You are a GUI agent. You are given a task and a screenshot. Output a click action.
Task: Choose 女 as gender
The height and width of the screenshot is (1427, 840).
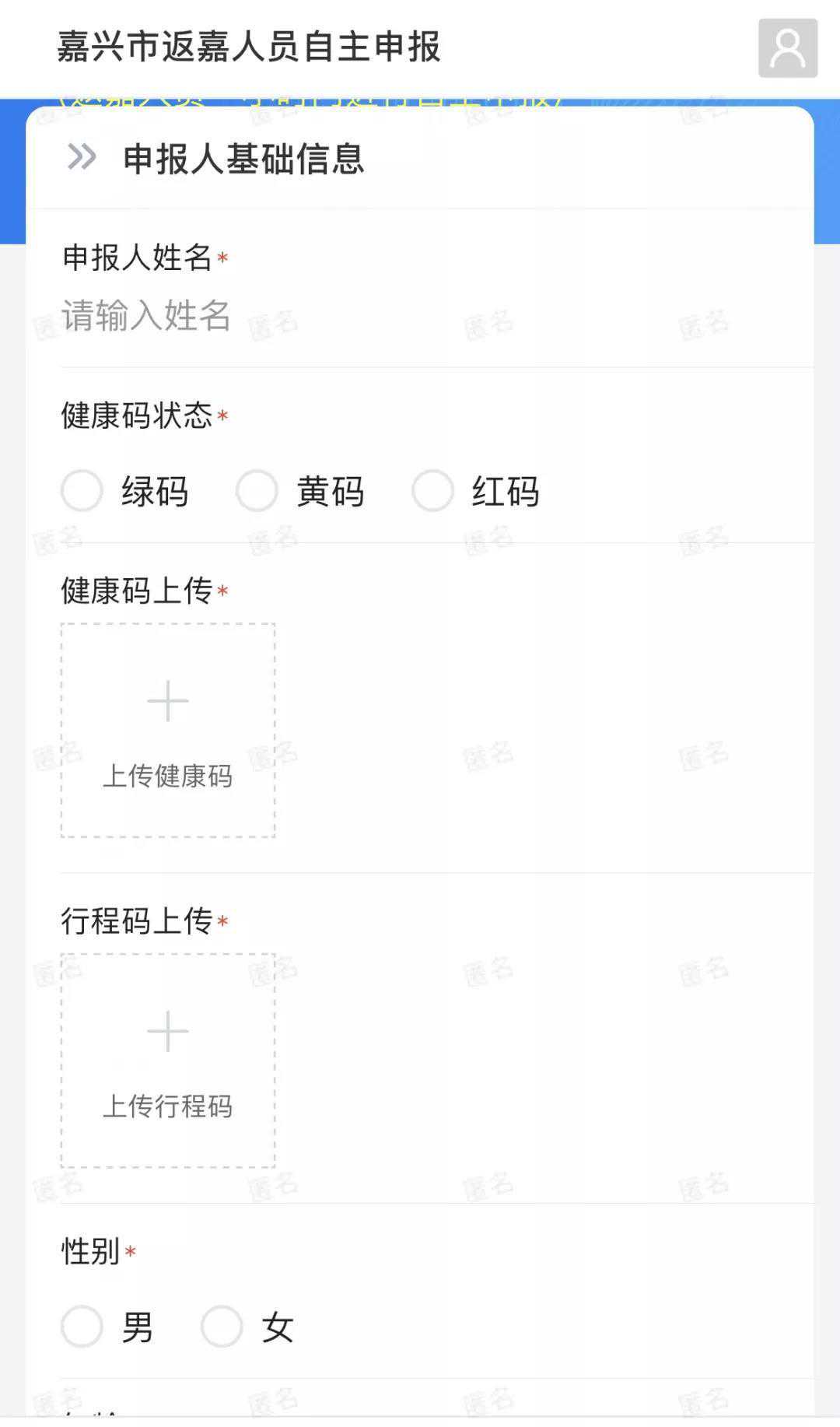222,1327
